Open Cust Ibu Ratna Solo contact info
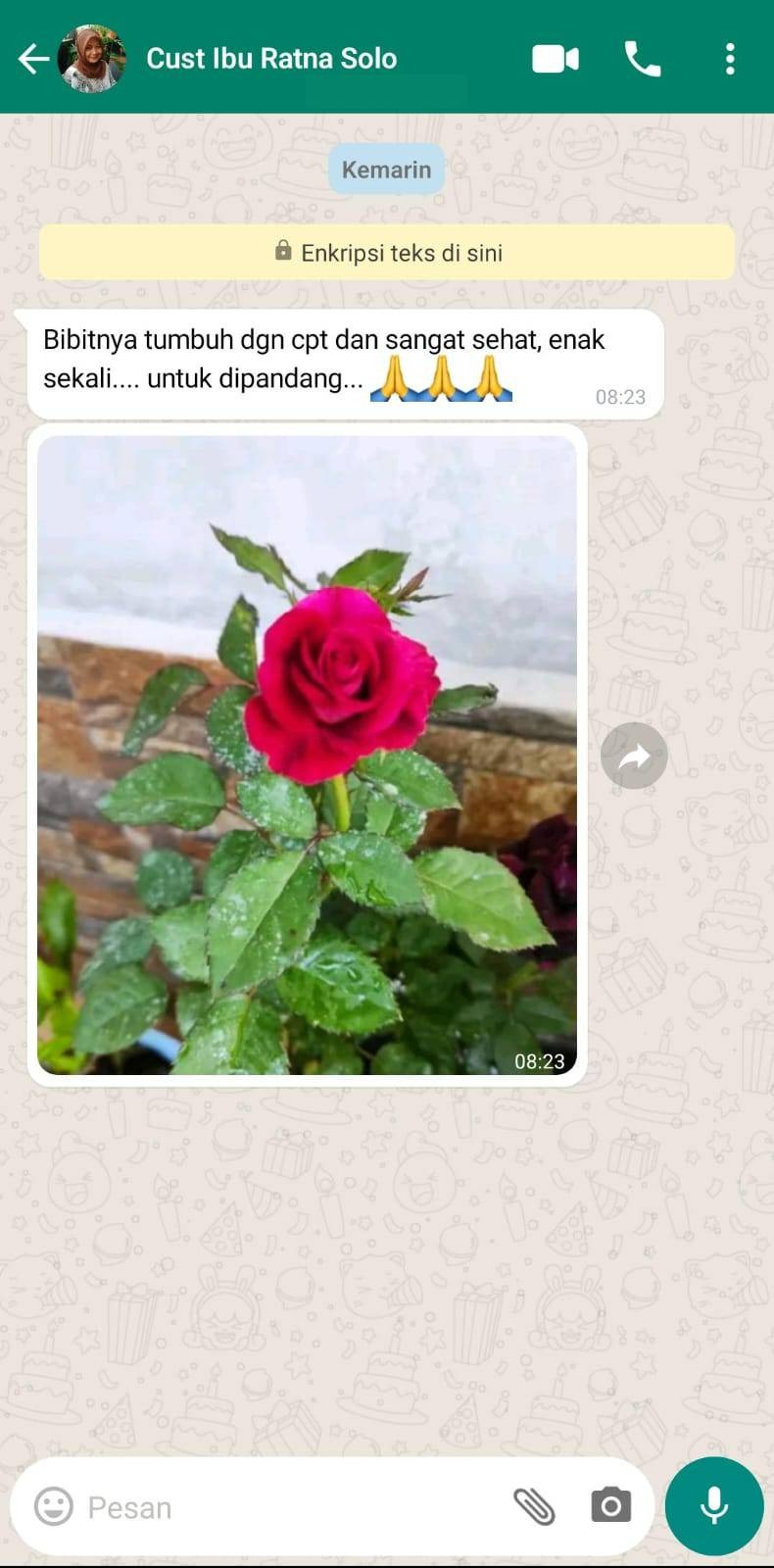 [271, 59]
